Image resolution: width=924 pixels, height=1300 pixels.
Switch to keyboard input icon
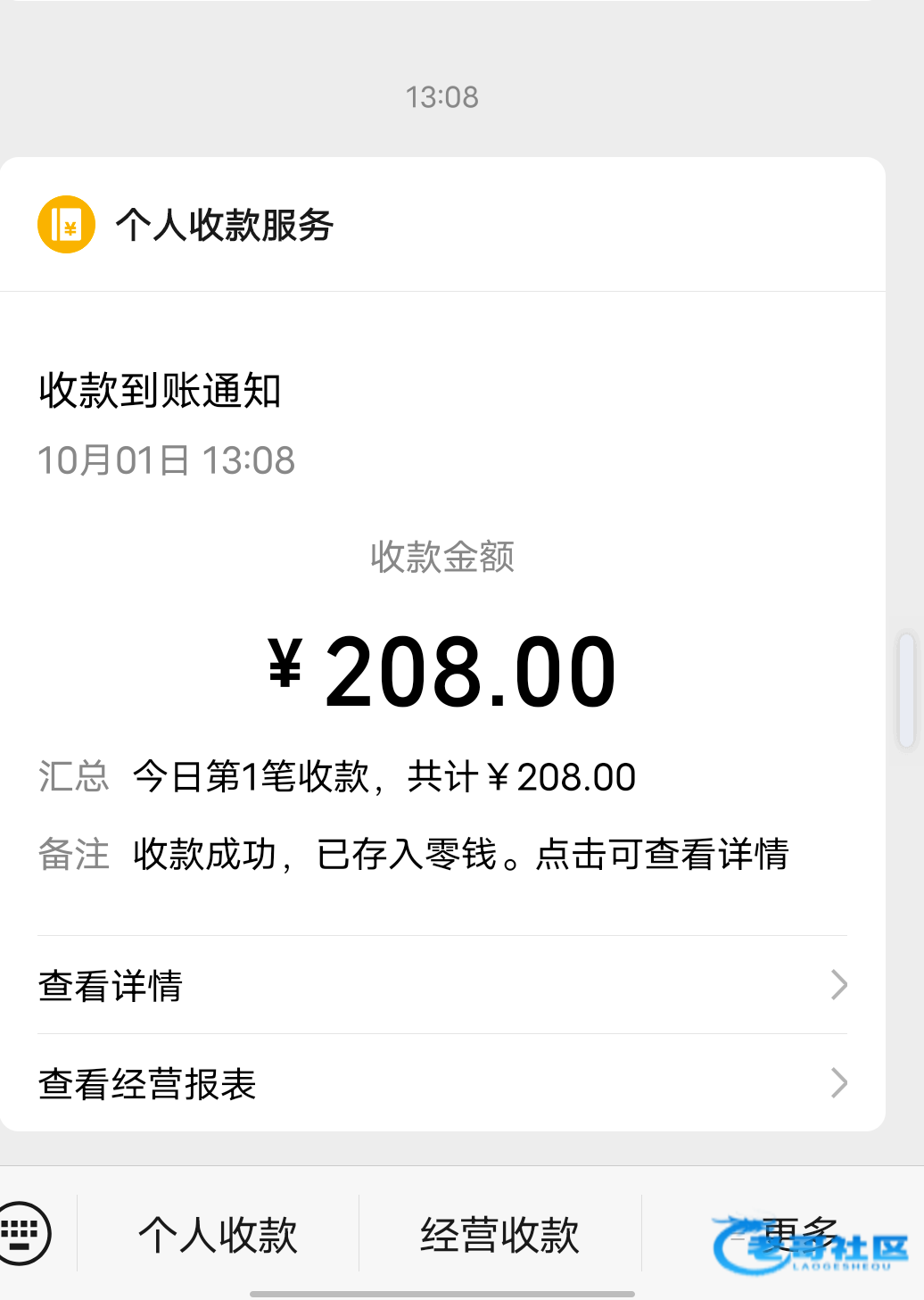(22, 1234)
